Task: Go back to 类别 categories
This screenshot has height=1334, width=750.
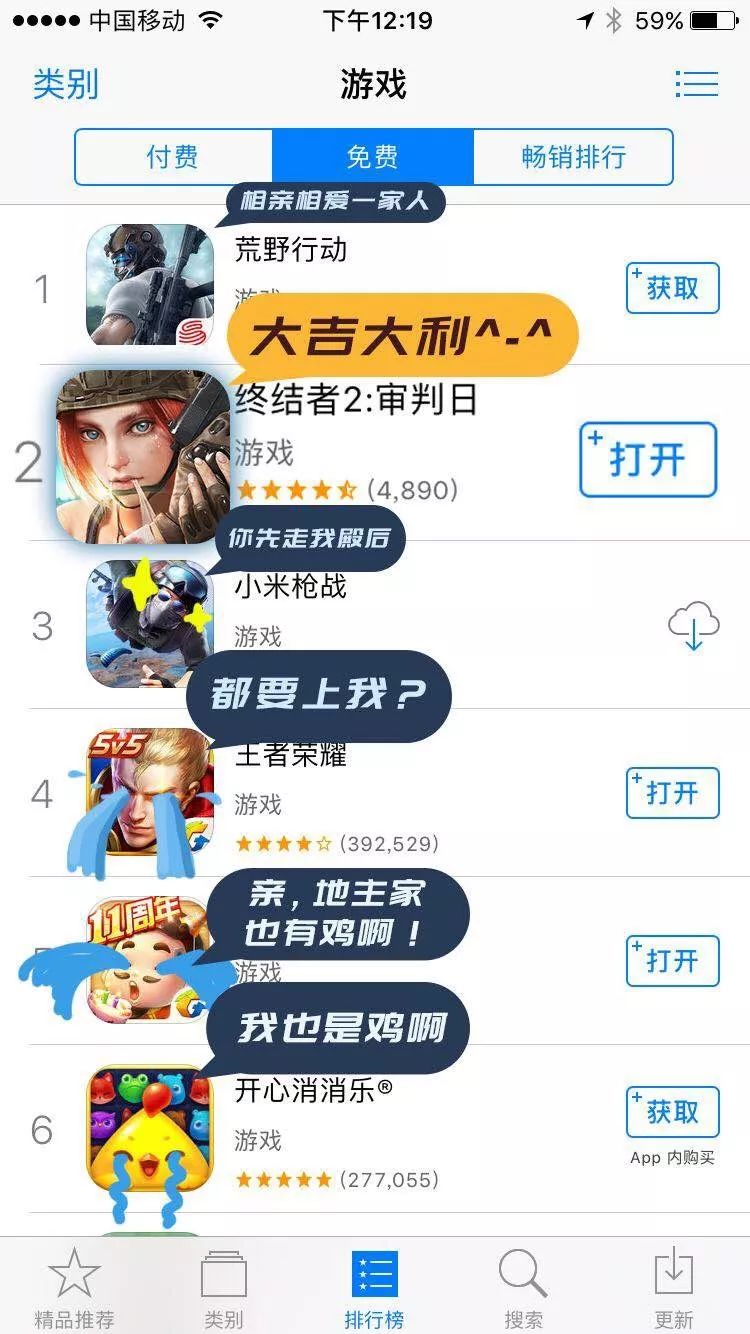Action: point(66,84)
